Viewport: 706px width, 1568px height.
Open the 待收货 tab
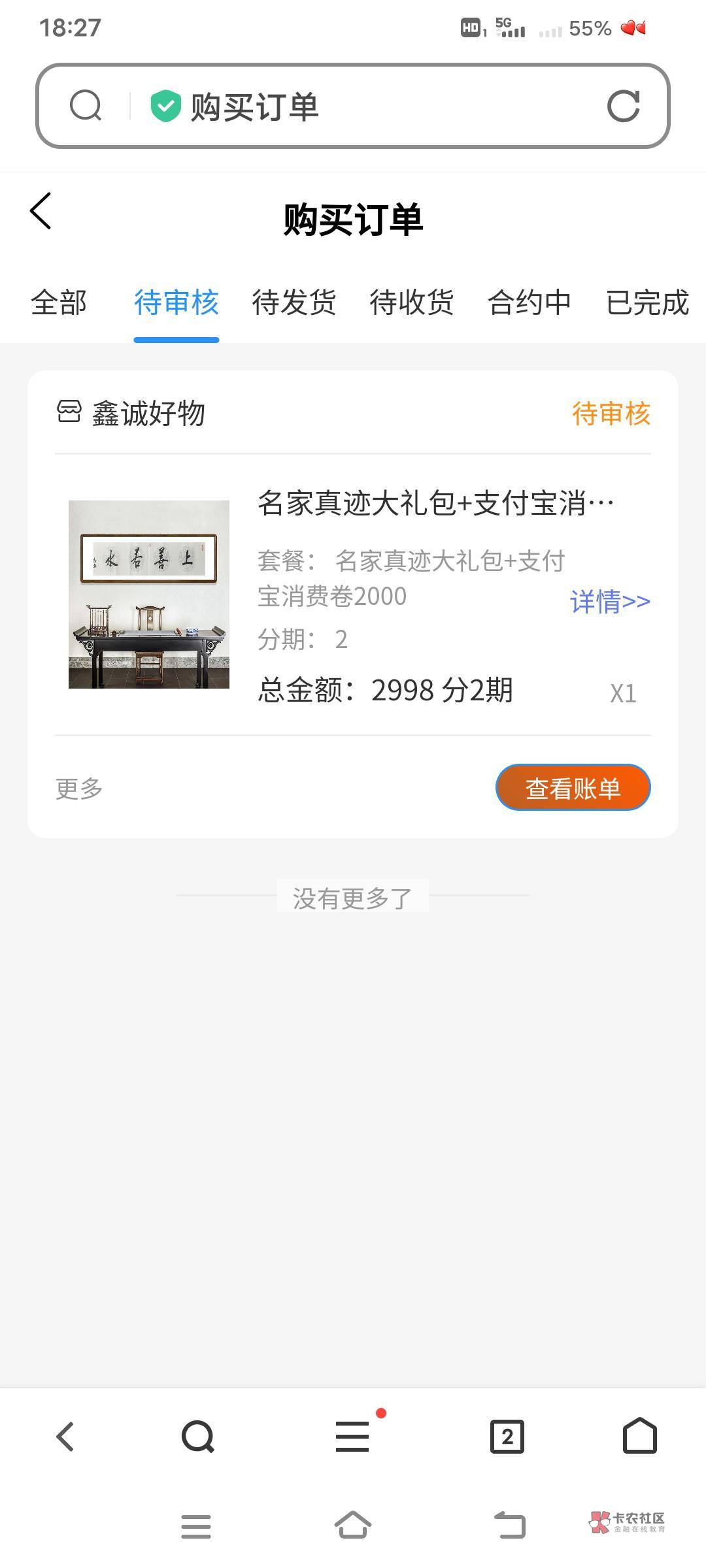coord(412,302)
